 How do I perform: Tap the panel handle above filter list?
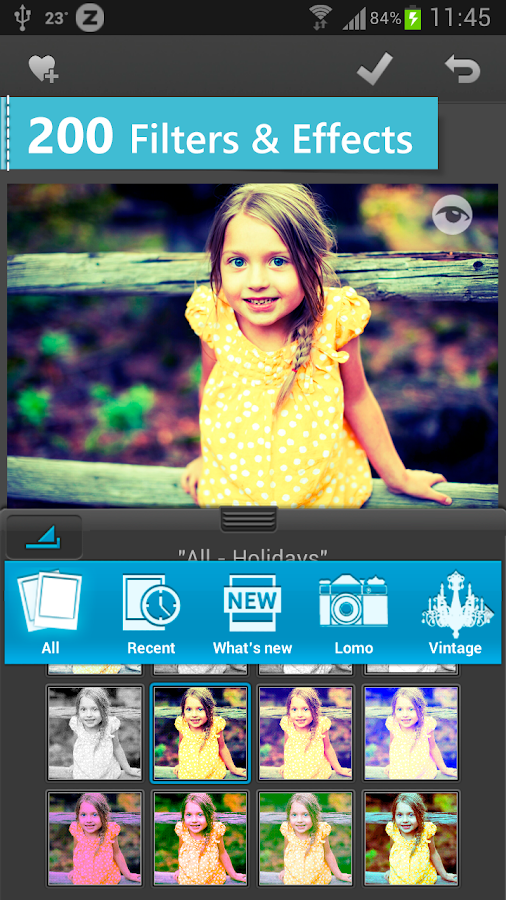249,519
